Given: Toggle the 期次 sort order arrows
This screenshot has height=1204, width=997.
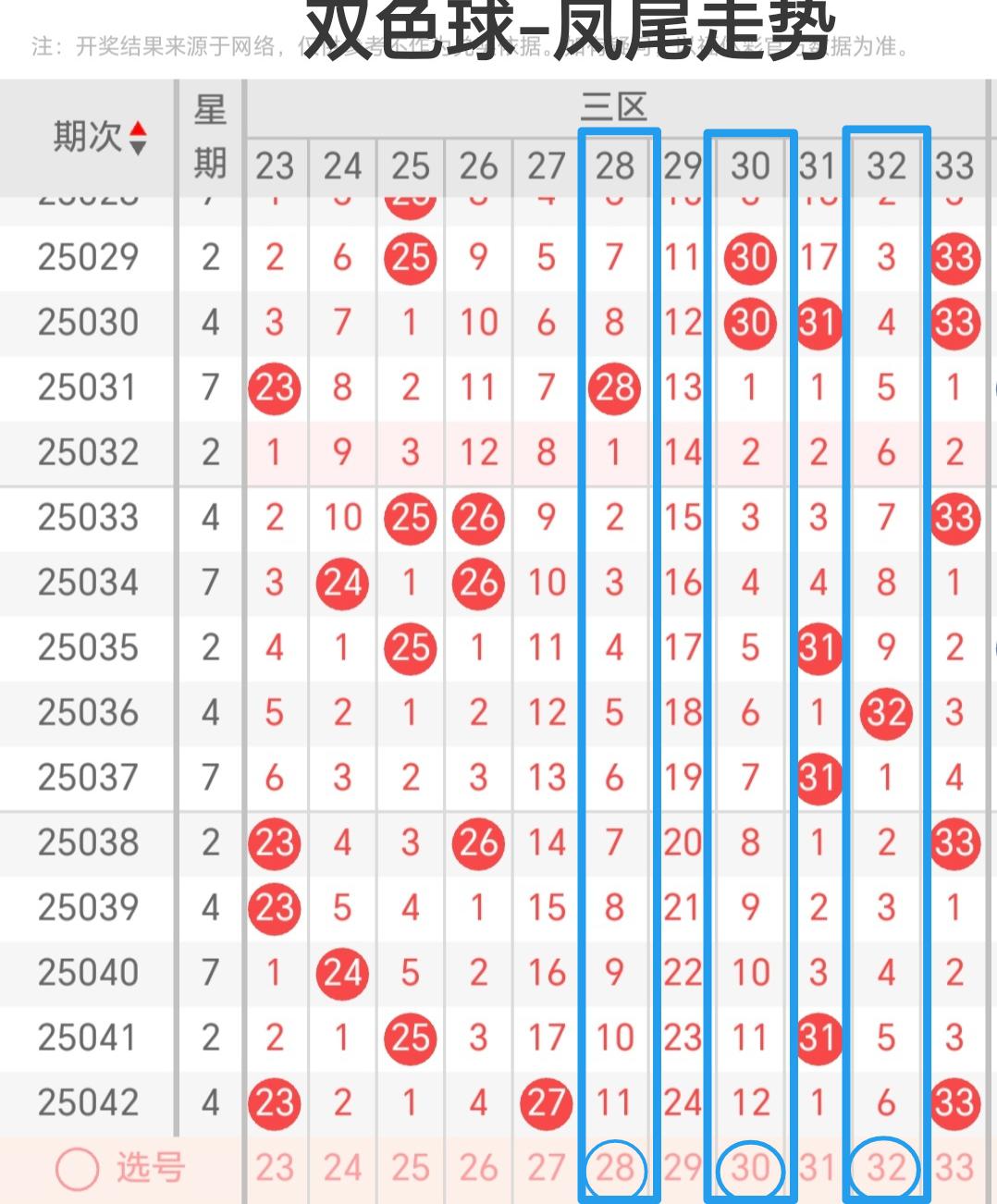Looking at the screenshot, I should click(x=138, y=138).
